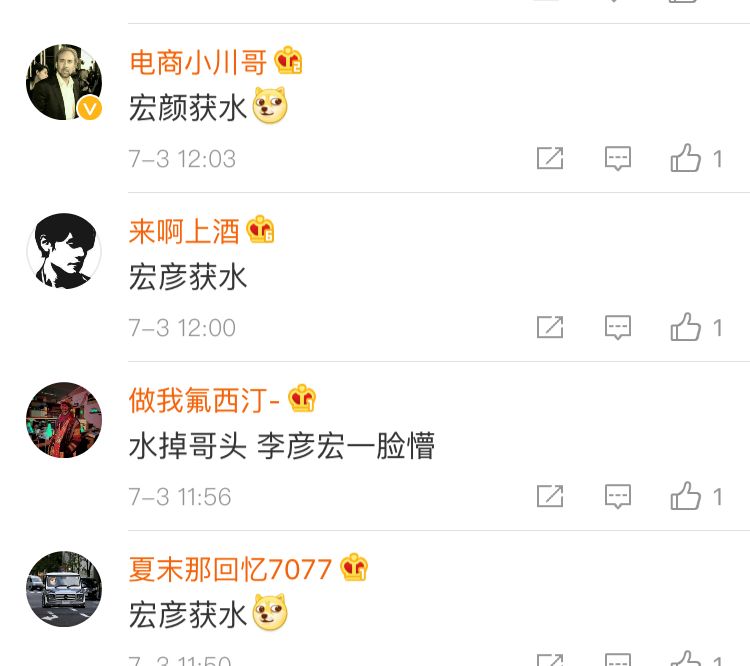750x666 pixels.
Task: Repost the comment posted at 12:00
Action: (550, 327)
